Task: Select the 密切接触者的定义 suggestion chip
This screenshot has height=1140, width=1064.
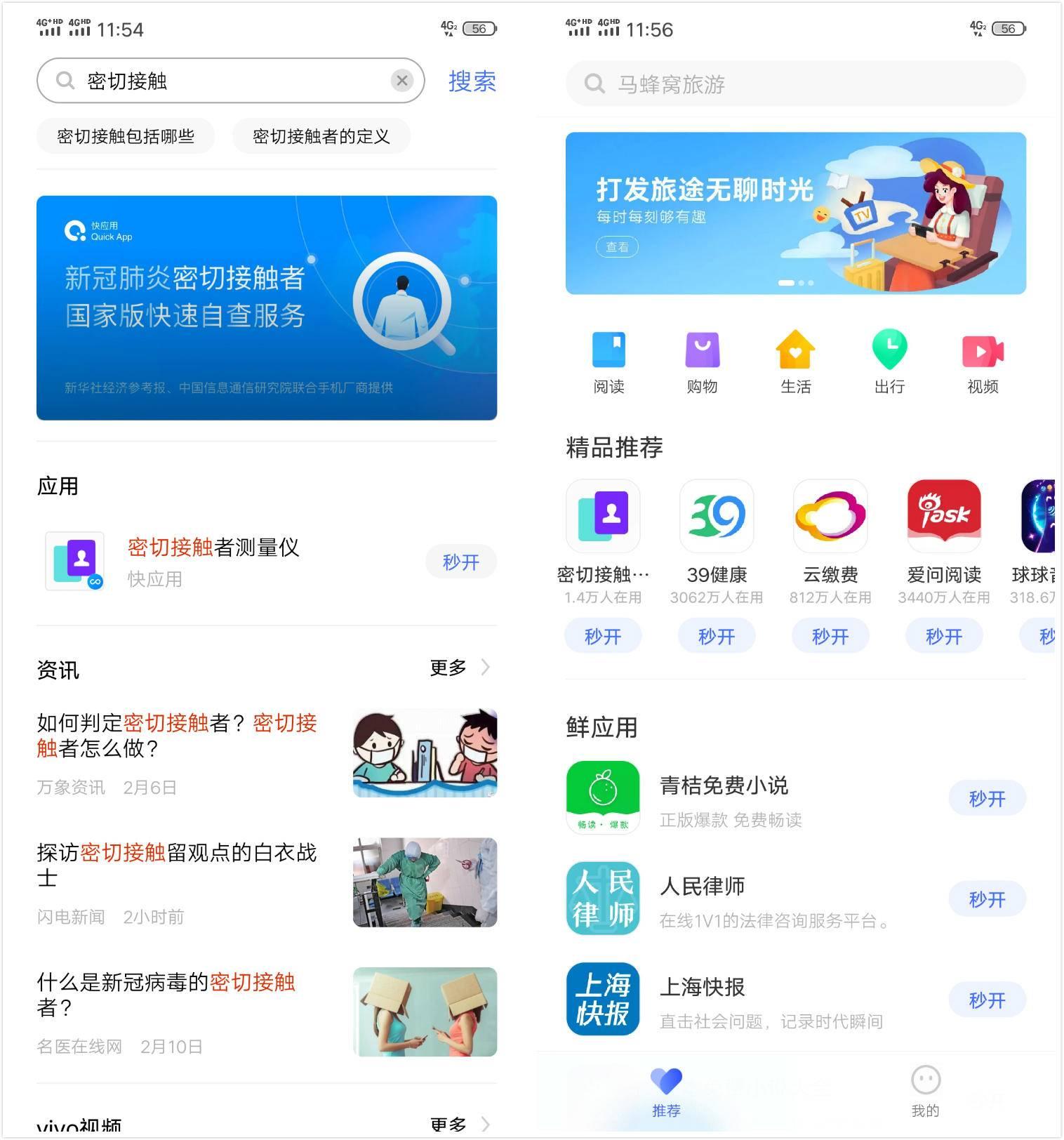Action: click(x=321, y=136)
